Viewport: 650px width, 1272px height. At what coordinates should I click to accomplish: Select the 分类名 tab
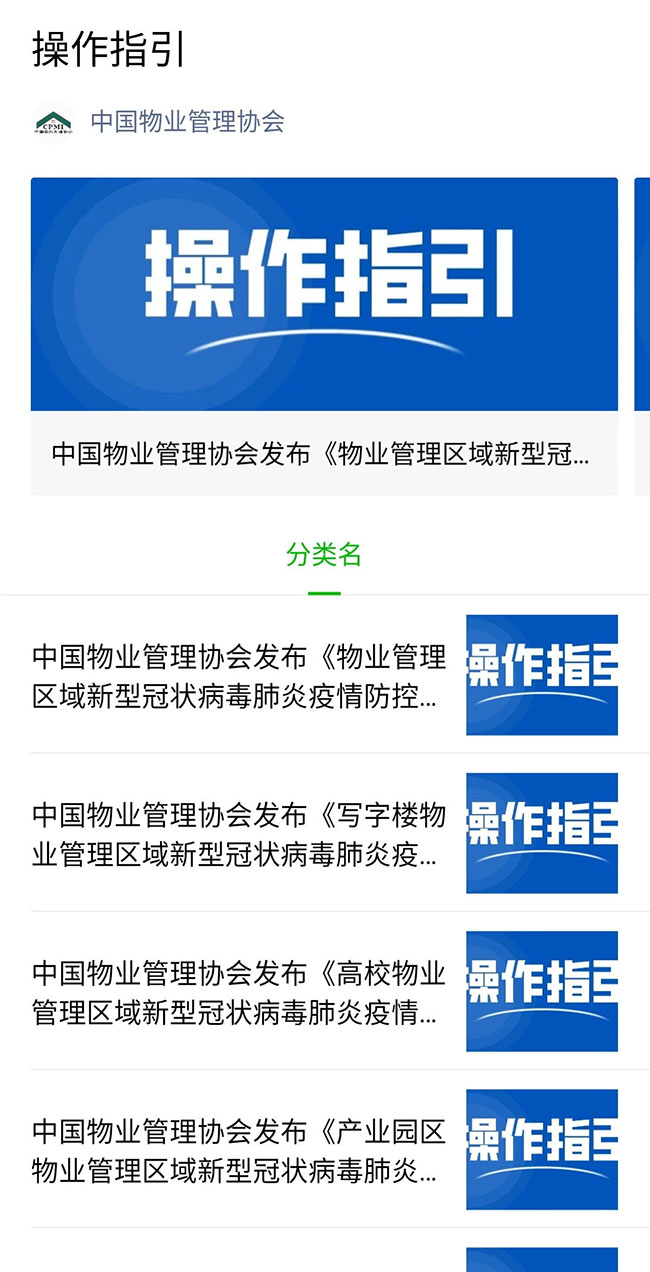tap(324, 555)
